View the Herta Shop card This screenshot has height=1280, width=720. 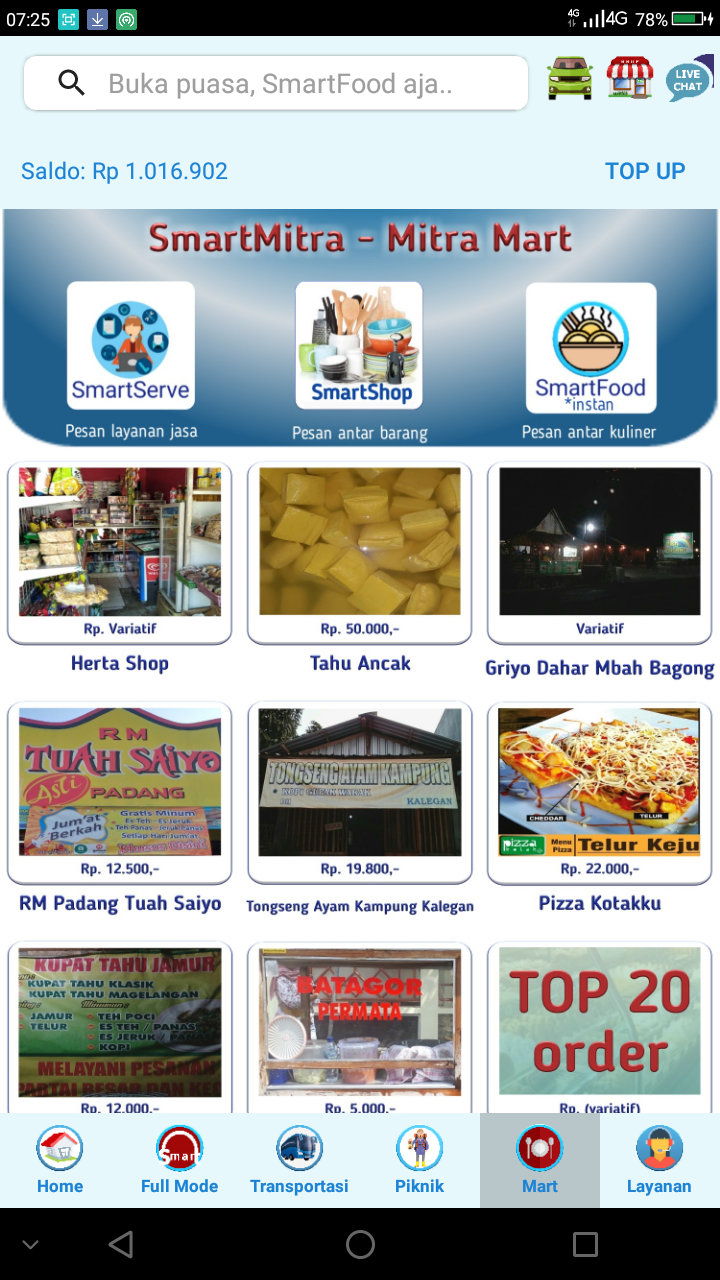tap(120, 552)
